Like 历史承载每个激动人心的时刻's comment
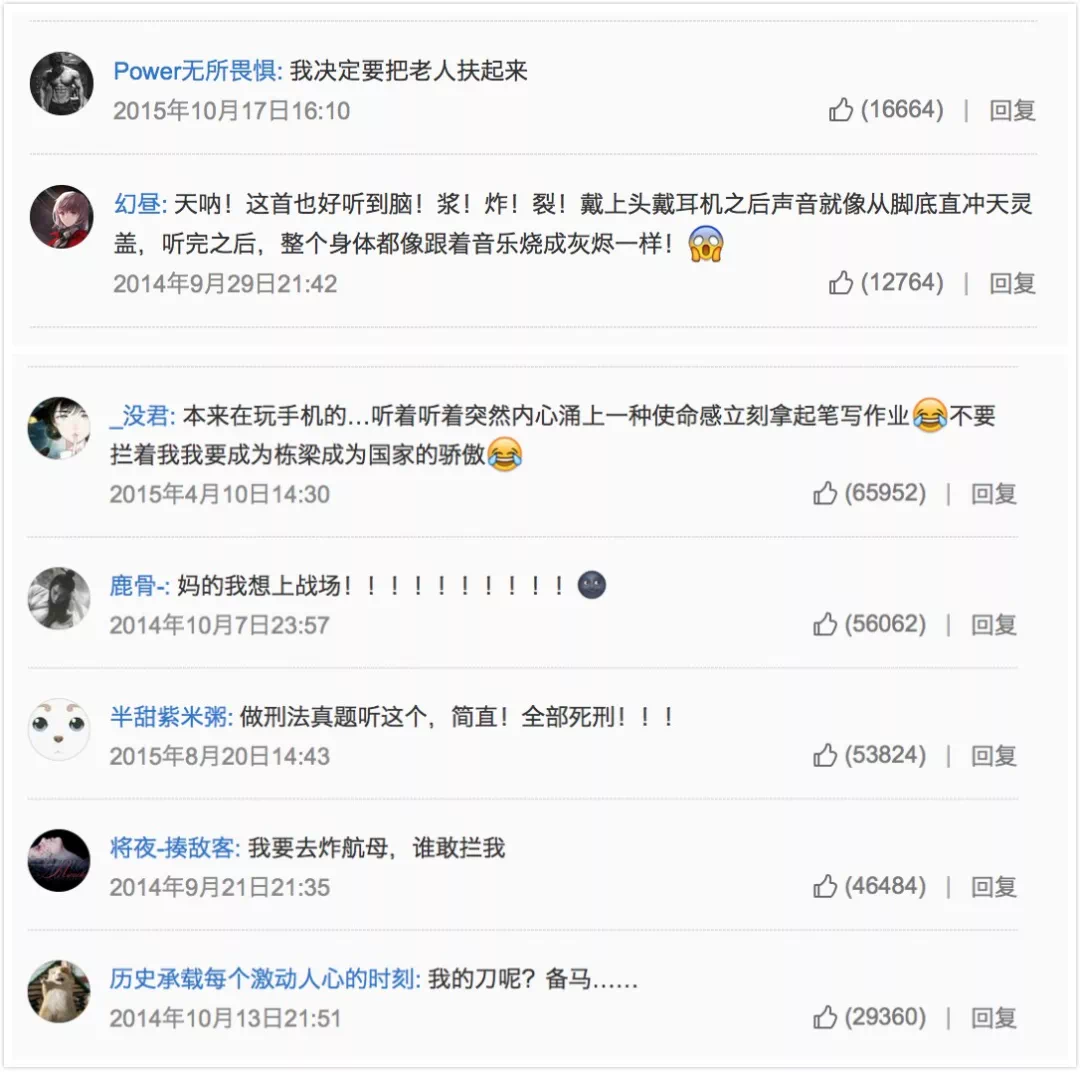 [x=825, y=1018]
